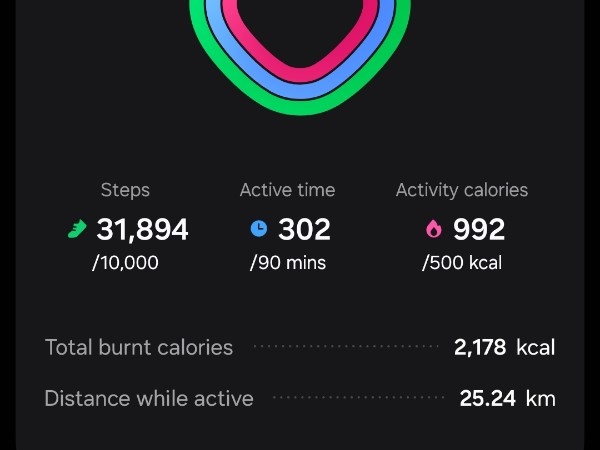Open the Active time details
The height and width of the screenshot is (450, 600).
[x=288, y=229]
